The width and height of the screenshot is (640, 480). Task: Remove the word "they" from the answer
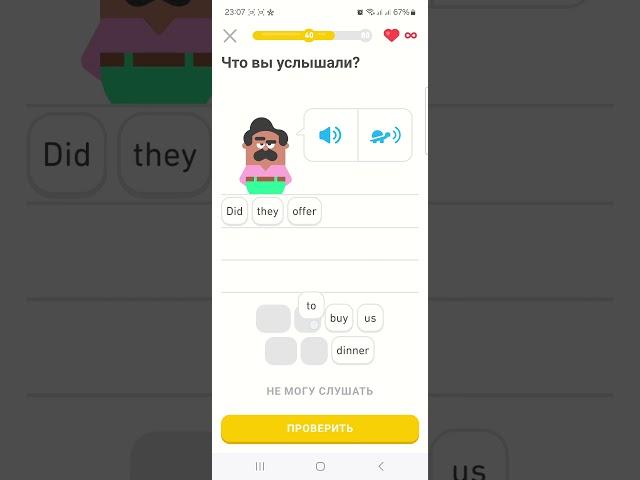[267, 211]
